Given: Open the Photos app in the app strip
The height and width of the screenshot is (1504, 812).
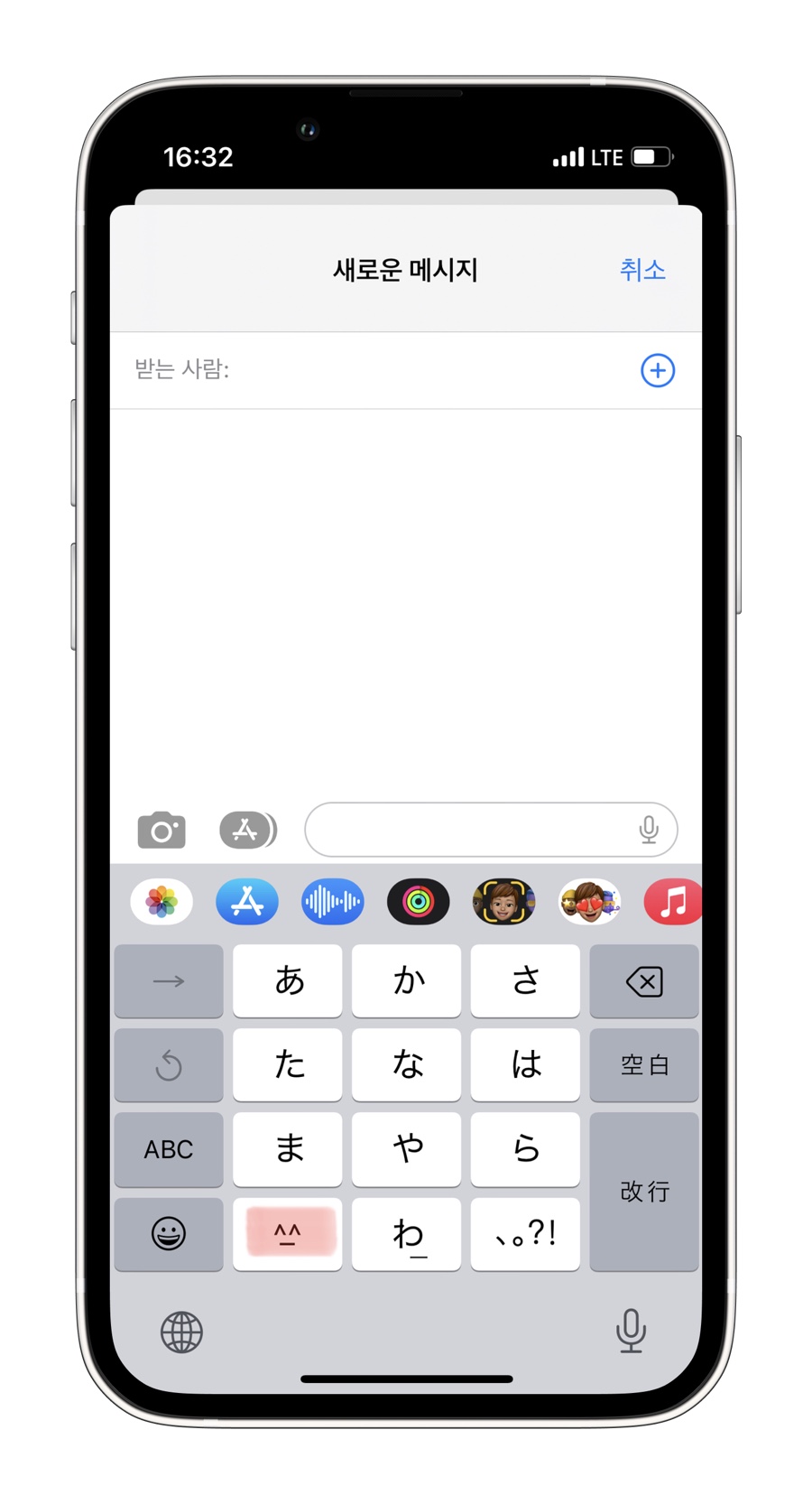Looking at the screenshot, I should [x=161, y=901].
